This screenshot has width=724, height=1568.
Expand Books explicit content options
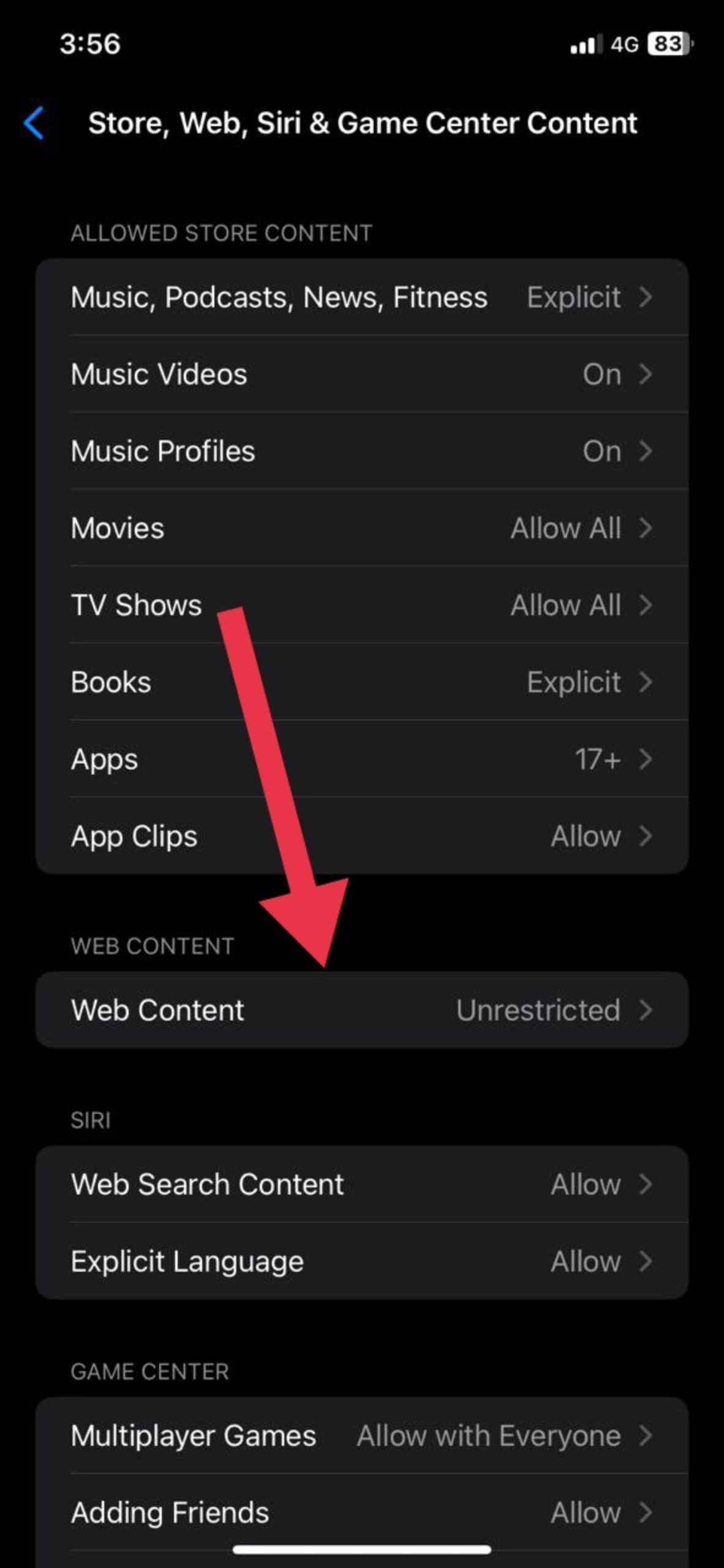point(362,682)
